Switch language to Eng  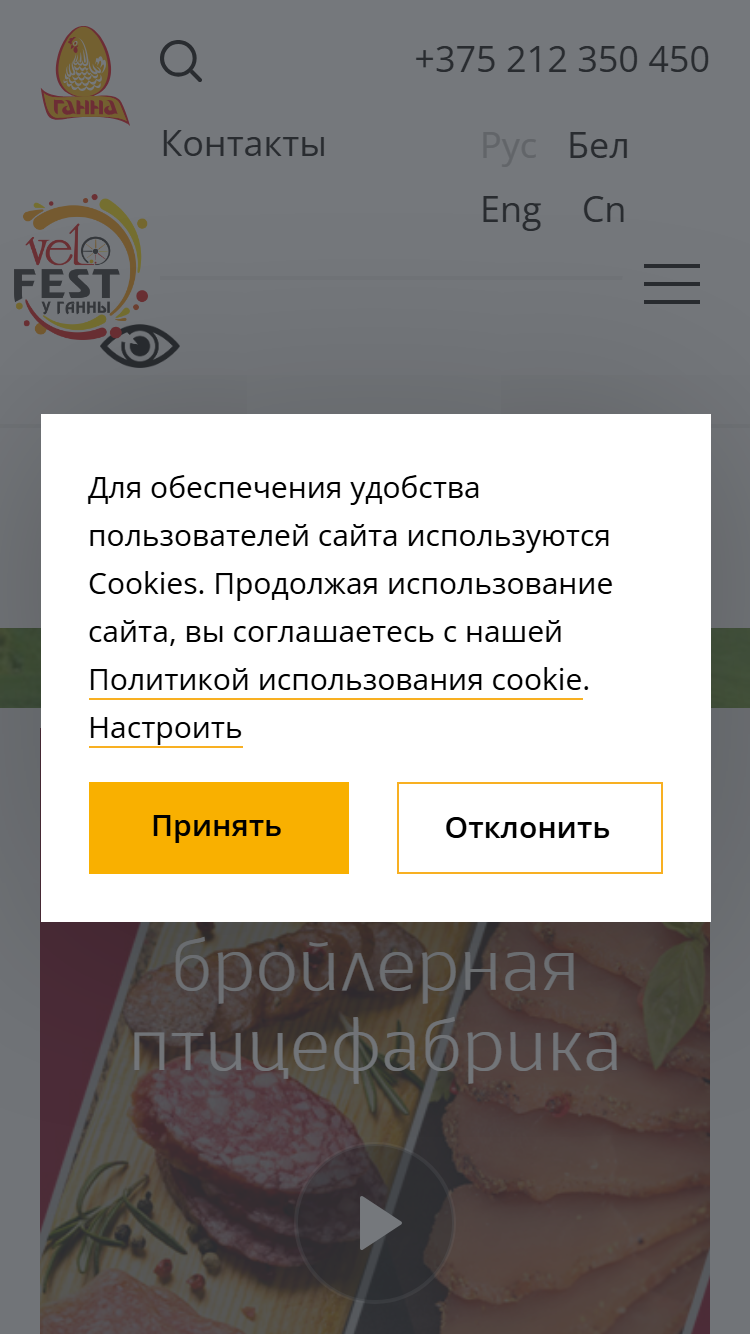[x=511, y=211]
